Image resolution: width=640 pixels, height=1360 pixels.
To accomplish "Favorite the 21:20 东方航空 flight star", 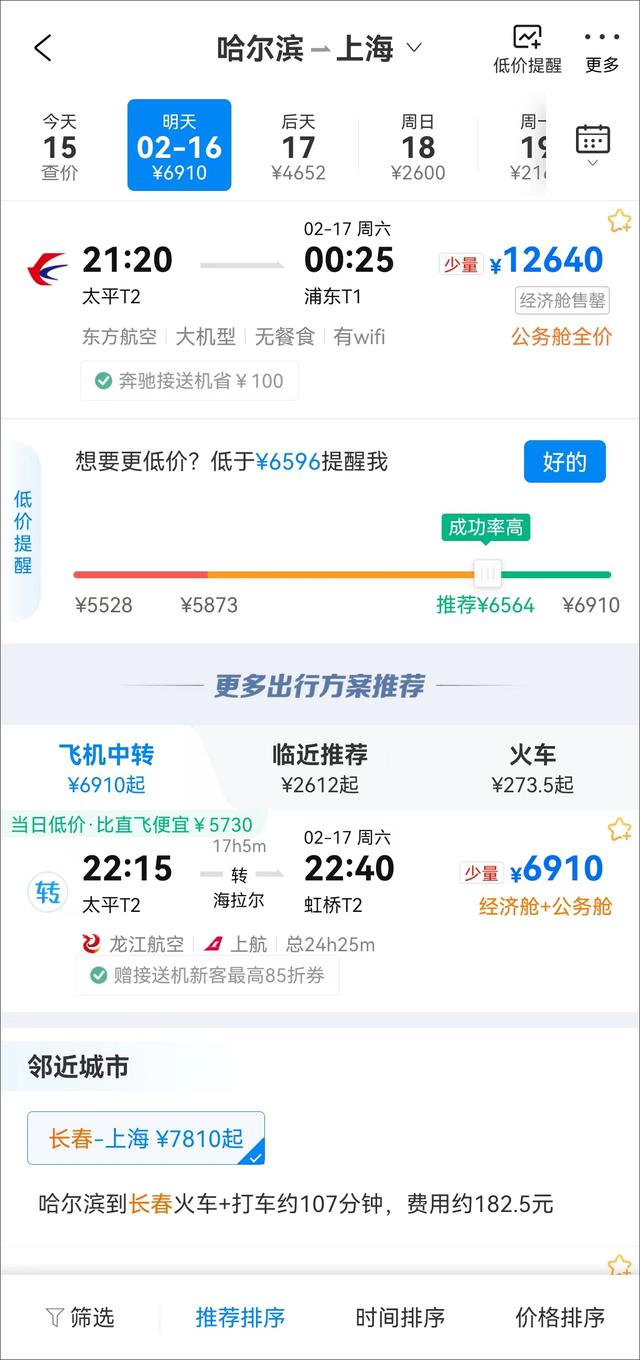I will pyautogui.click(x=620, y=220).
